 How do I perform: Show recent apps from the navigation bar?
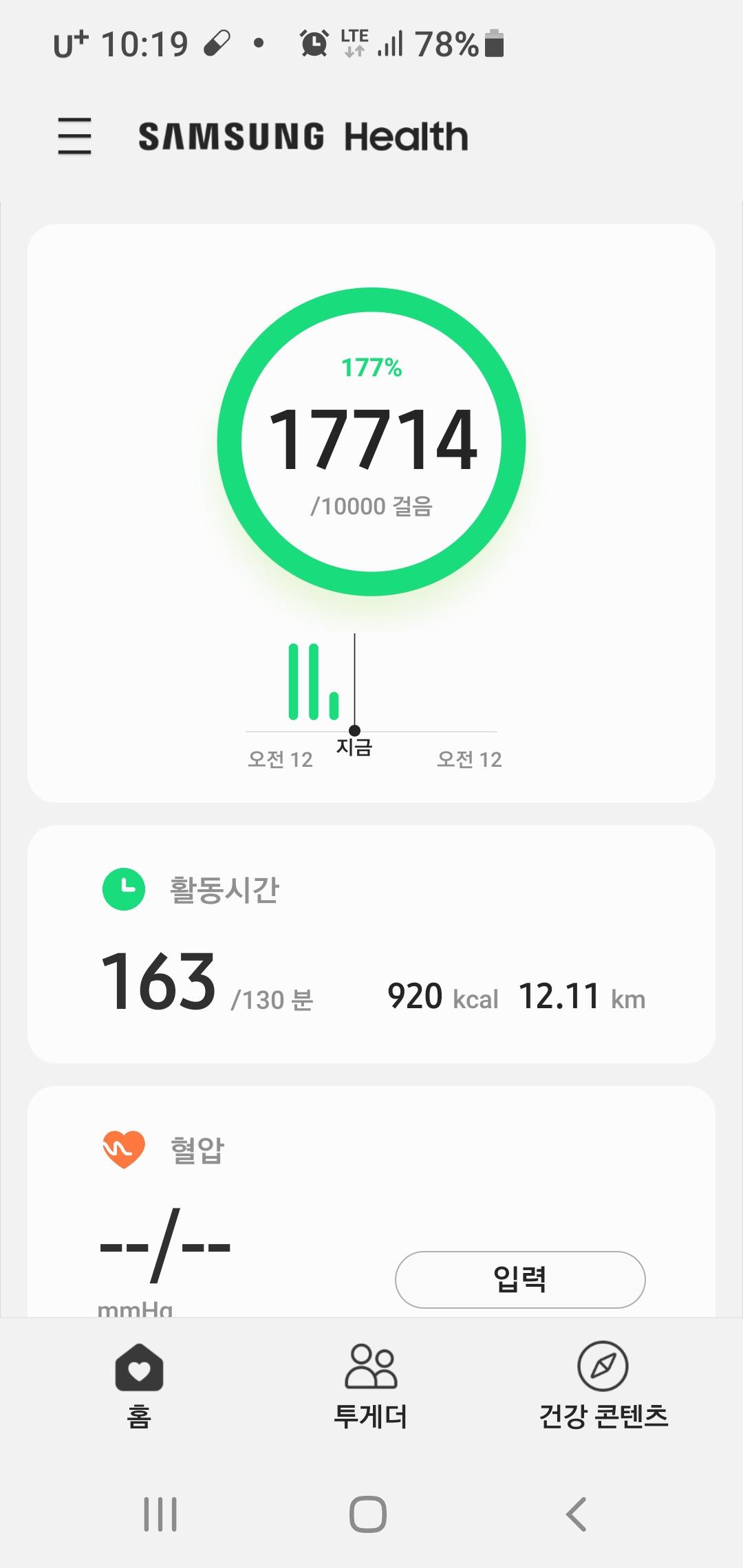point(160,1514)
